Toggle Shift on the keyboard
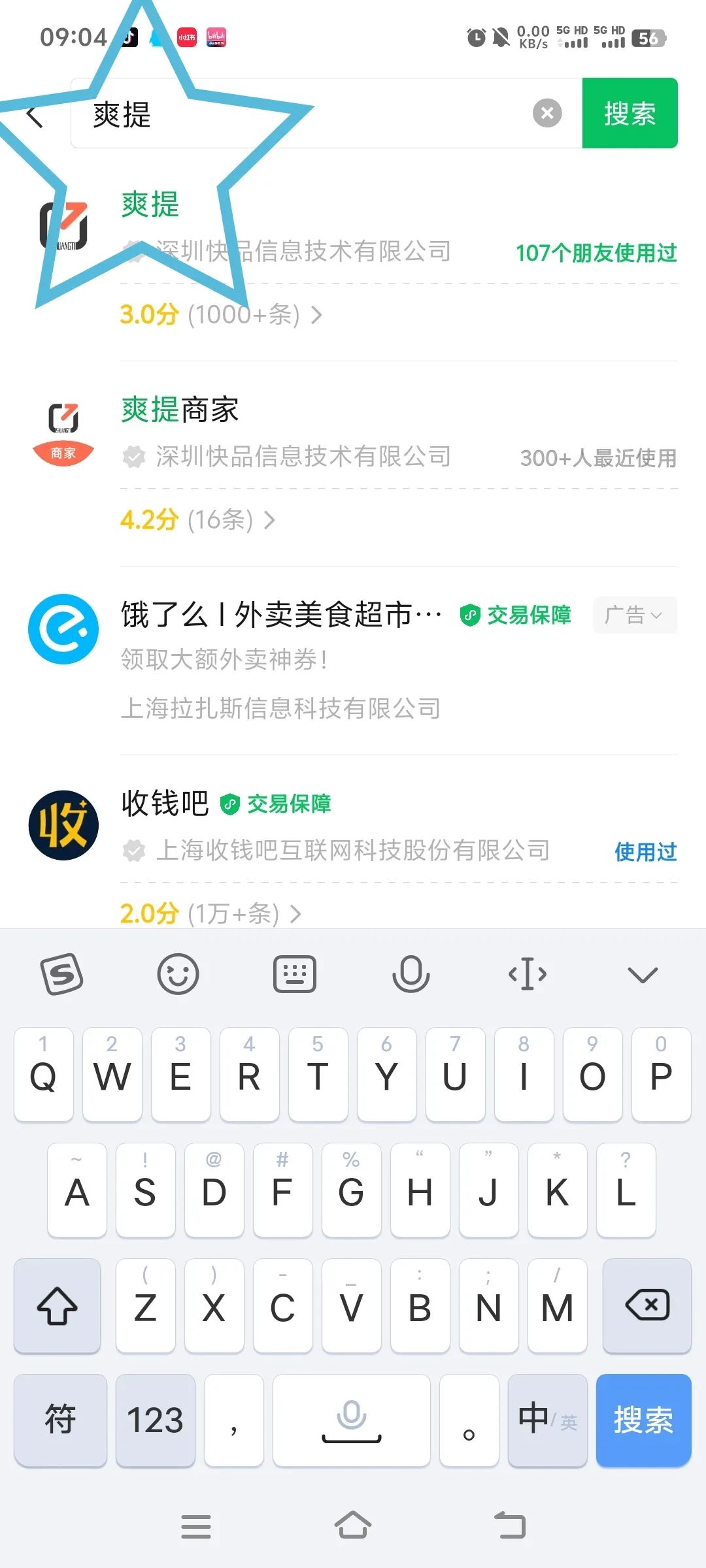Image resolution: width=706 pixels, height=1568 pixels. coord(58,1308)
